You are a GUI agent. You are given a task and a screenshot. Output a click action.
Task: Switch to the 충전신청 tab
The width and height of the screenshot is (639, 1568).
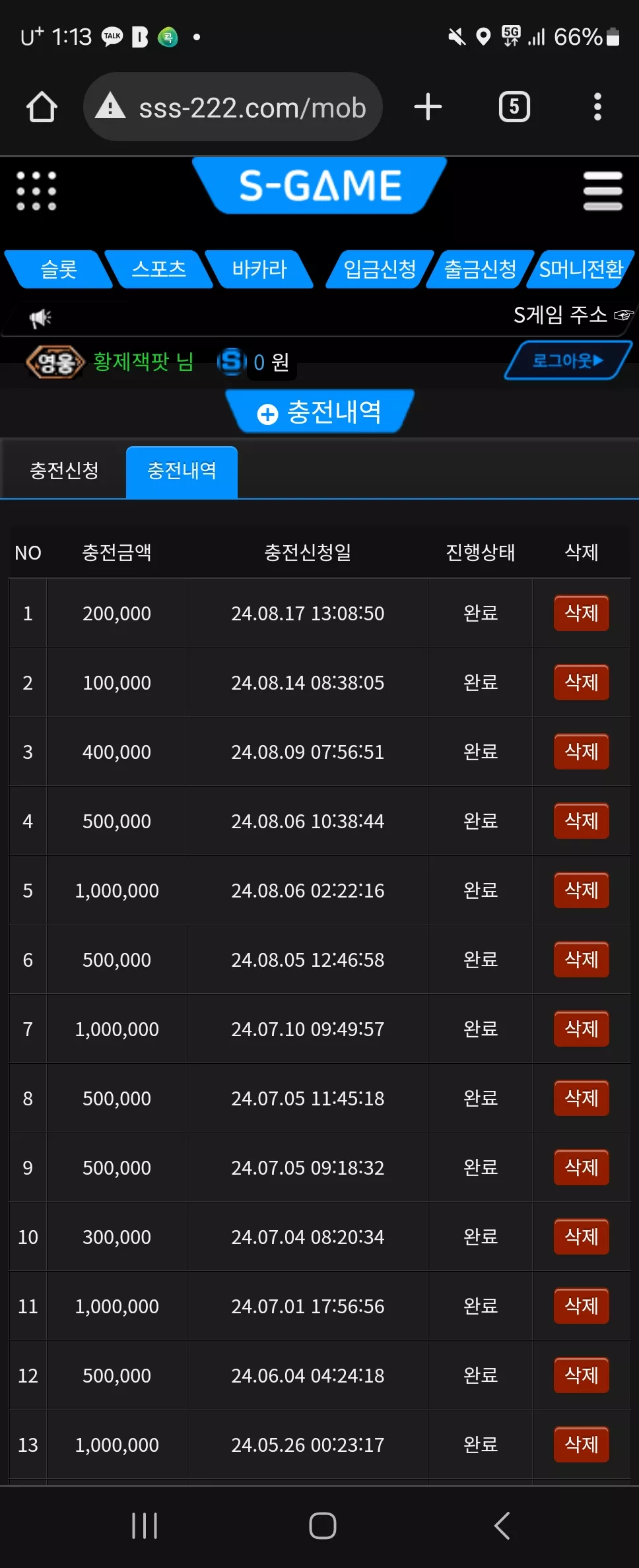[64, 471]
